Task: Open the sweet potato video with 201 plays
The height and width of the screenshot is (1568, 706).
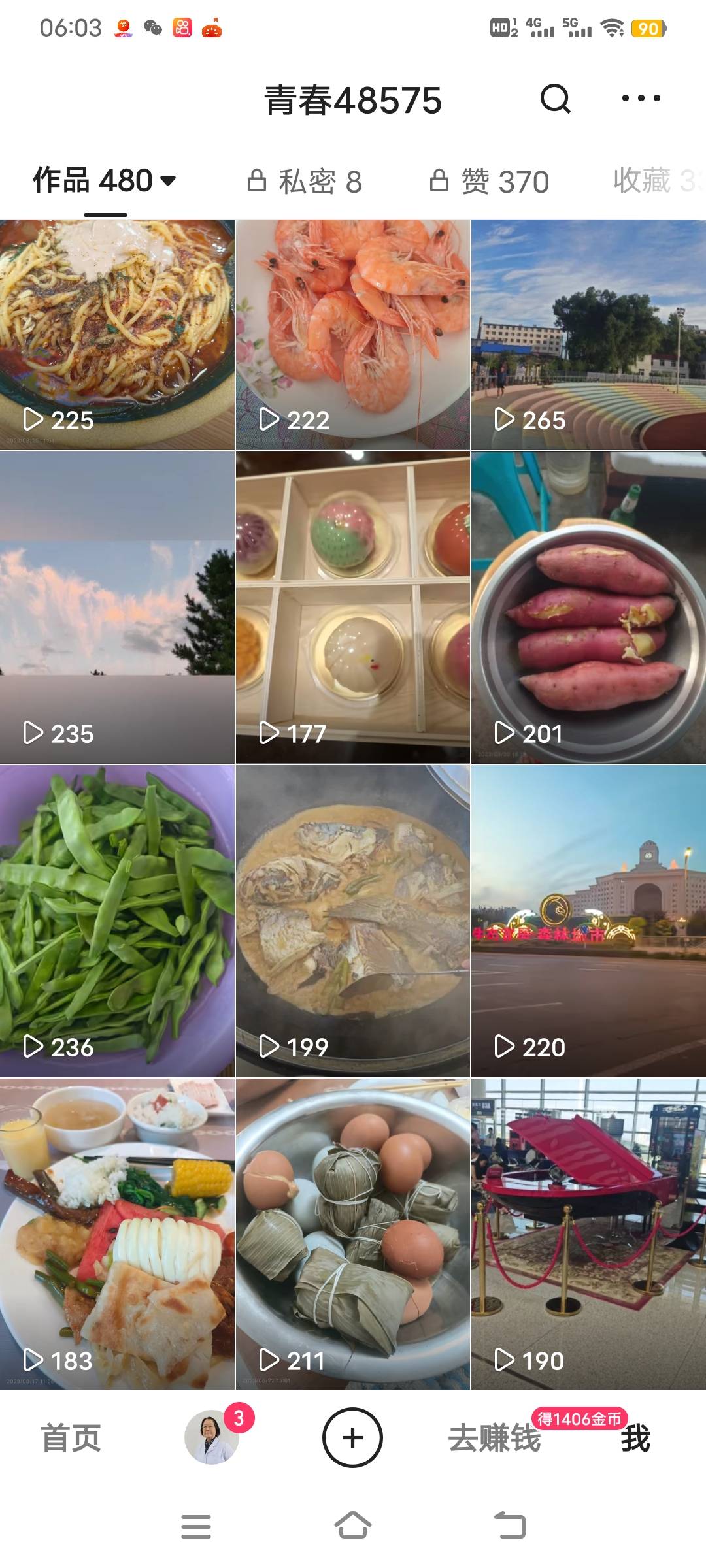Action: coord(588,608)
